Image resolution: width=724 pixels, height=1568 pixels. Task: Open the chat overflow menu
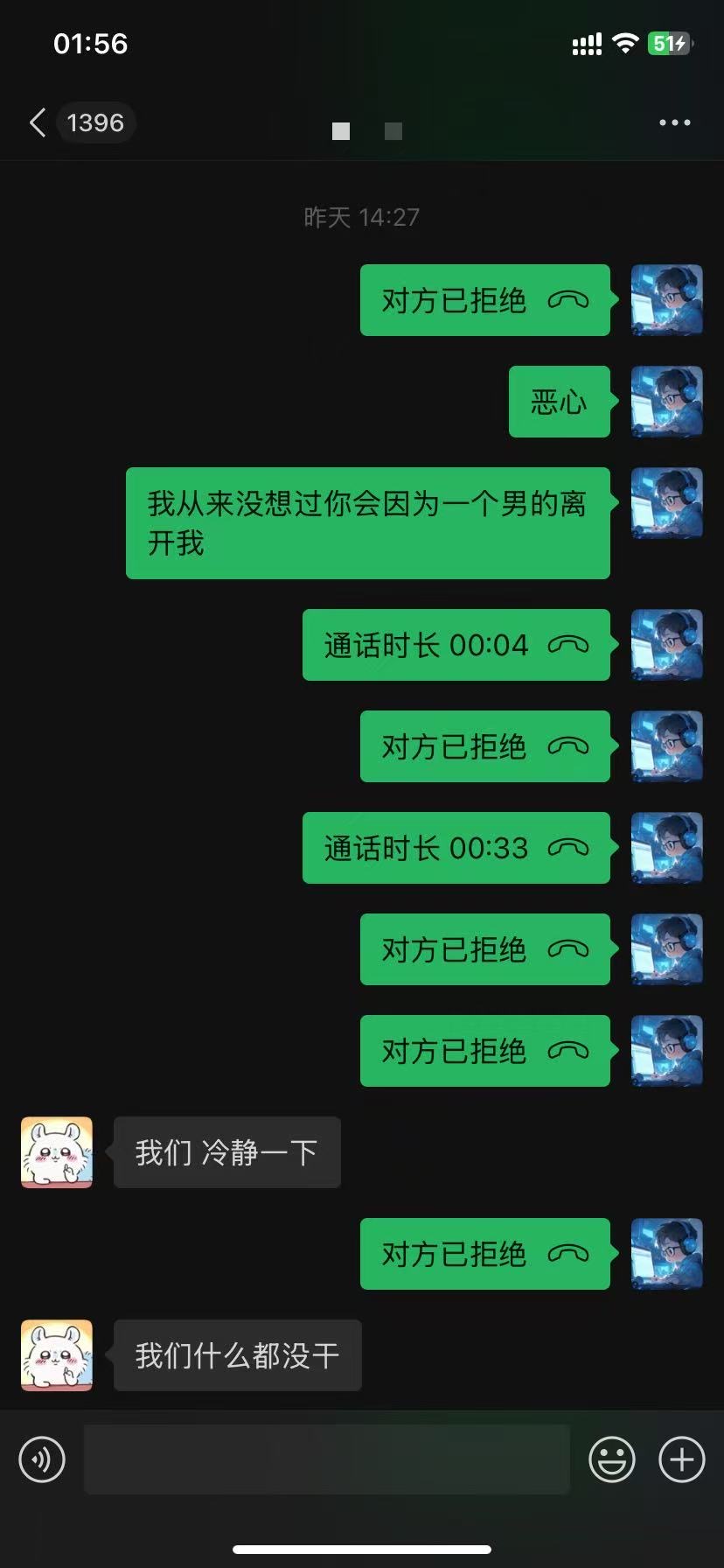[x=674, y=122]
